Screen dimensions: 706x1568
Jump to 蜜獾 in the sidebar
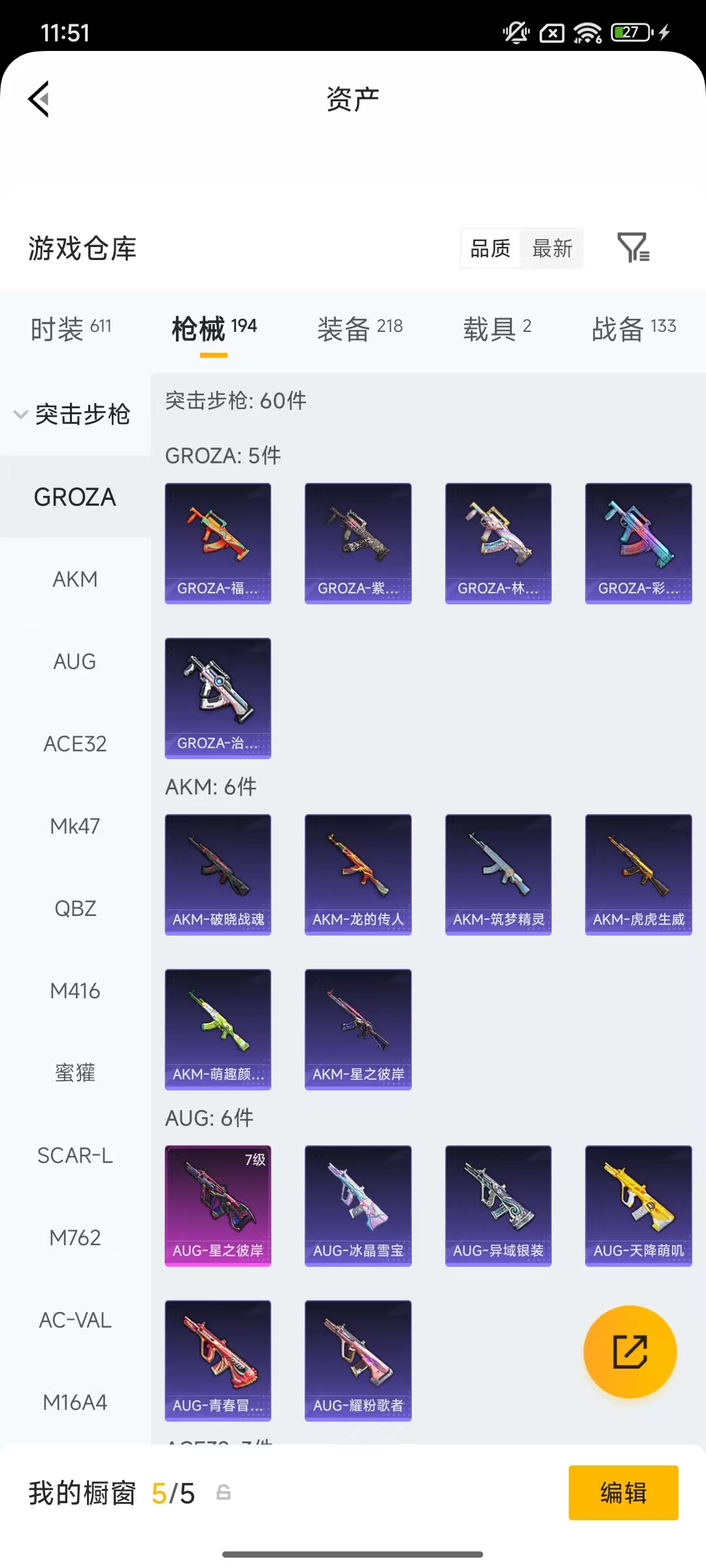75,1073
